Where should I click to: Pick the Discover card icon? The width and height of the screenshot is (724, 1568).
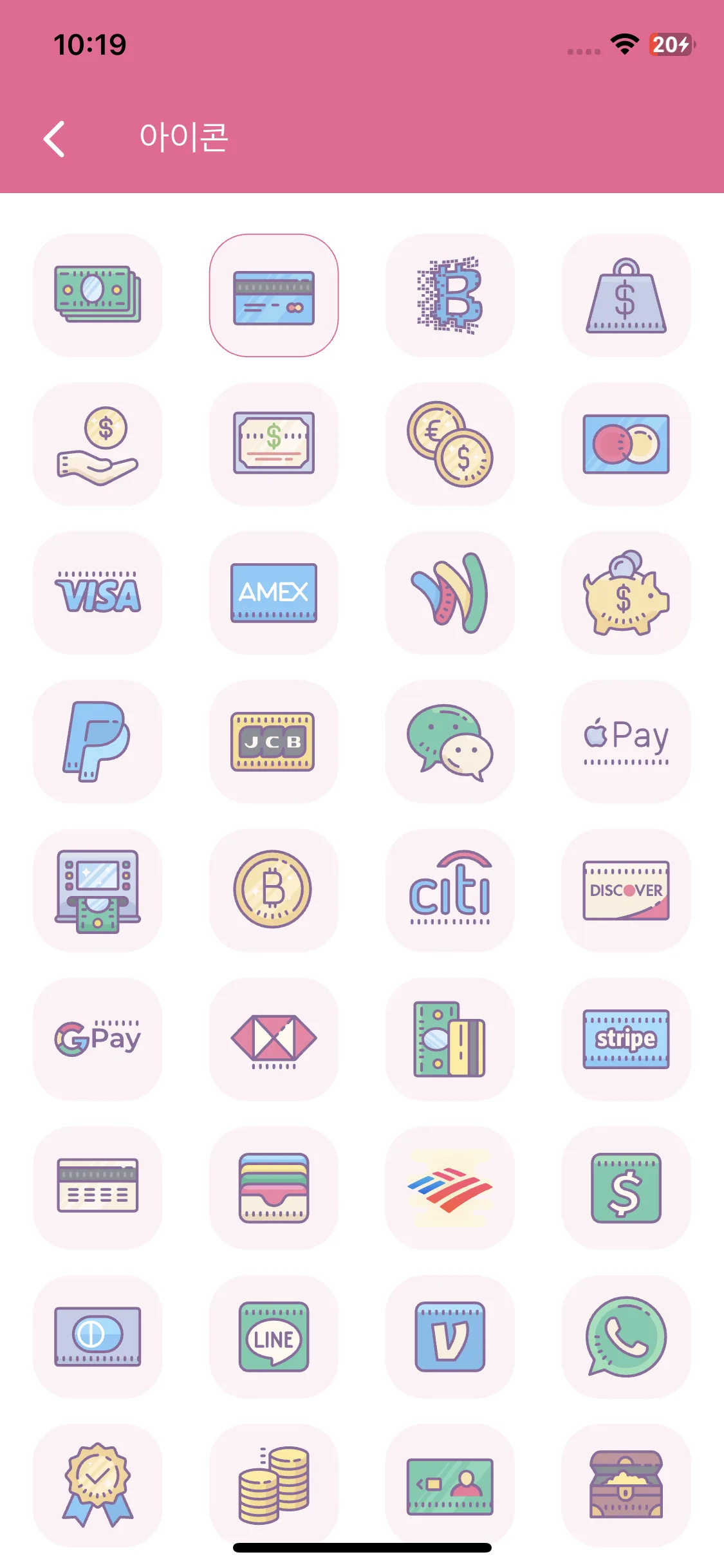coord(626,890)
